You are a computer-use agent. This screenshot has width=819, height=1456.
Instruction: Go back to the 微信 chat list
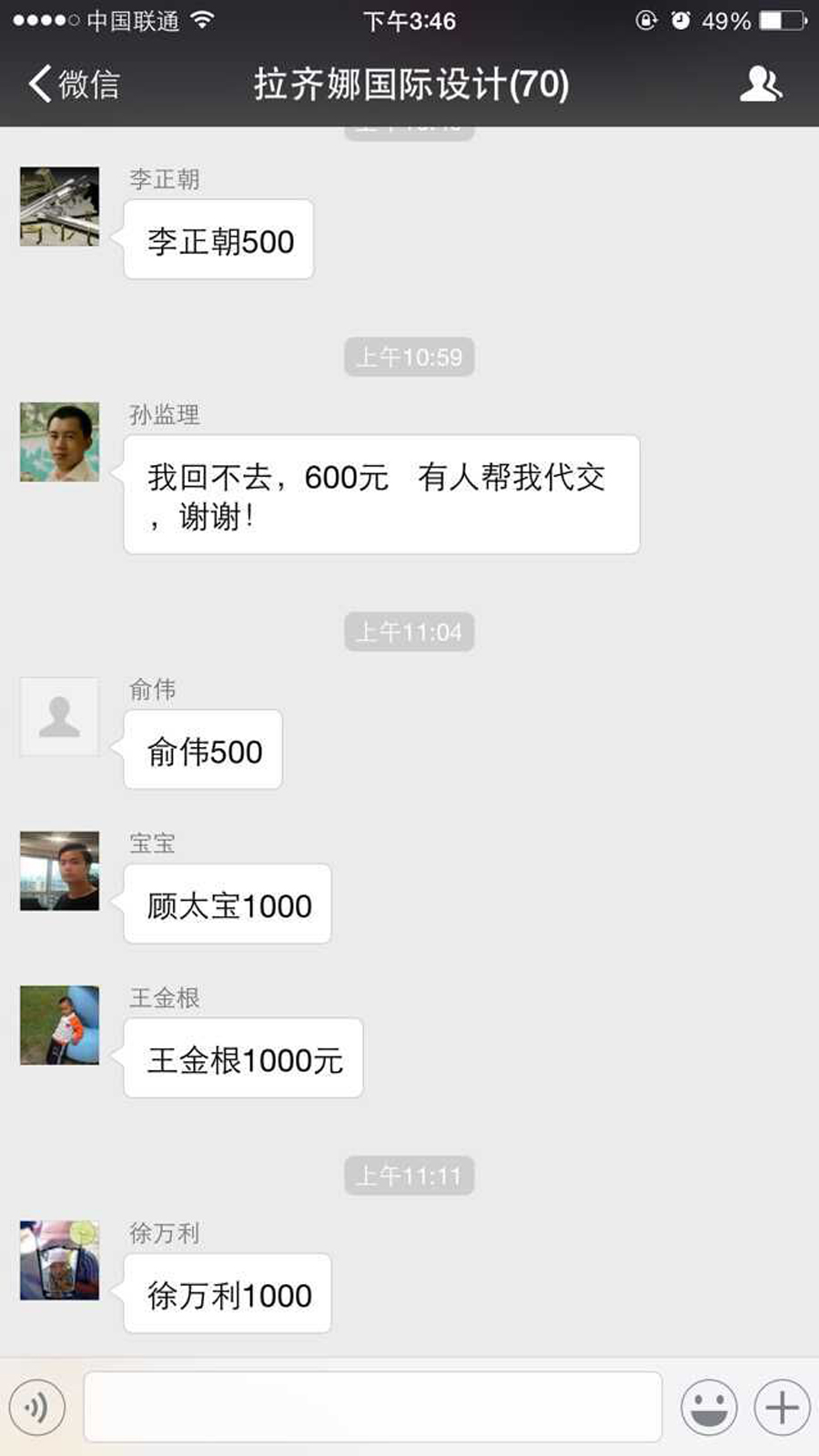(x=73, y=85)
